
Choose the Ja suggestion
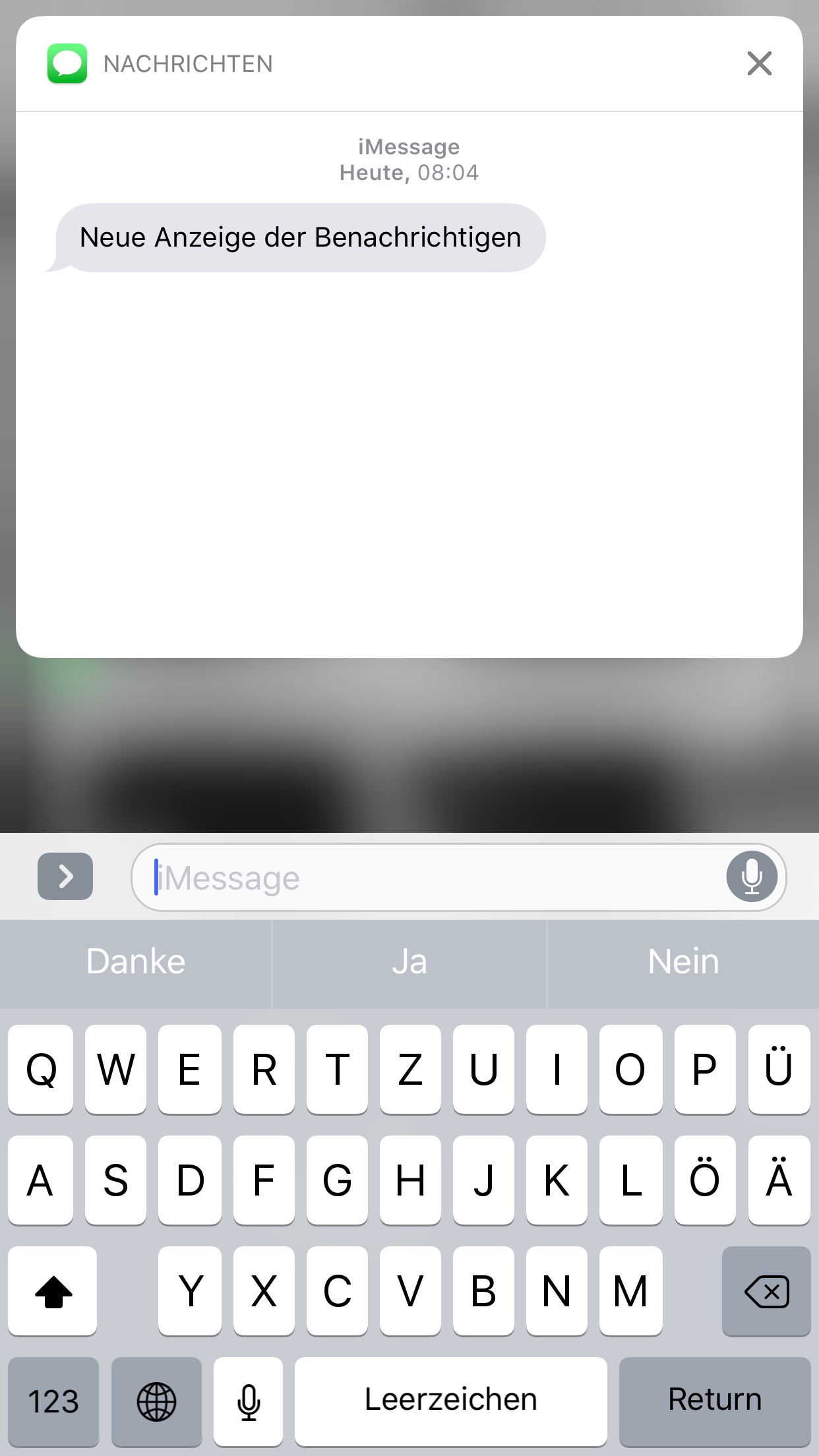tap(409, 961)
